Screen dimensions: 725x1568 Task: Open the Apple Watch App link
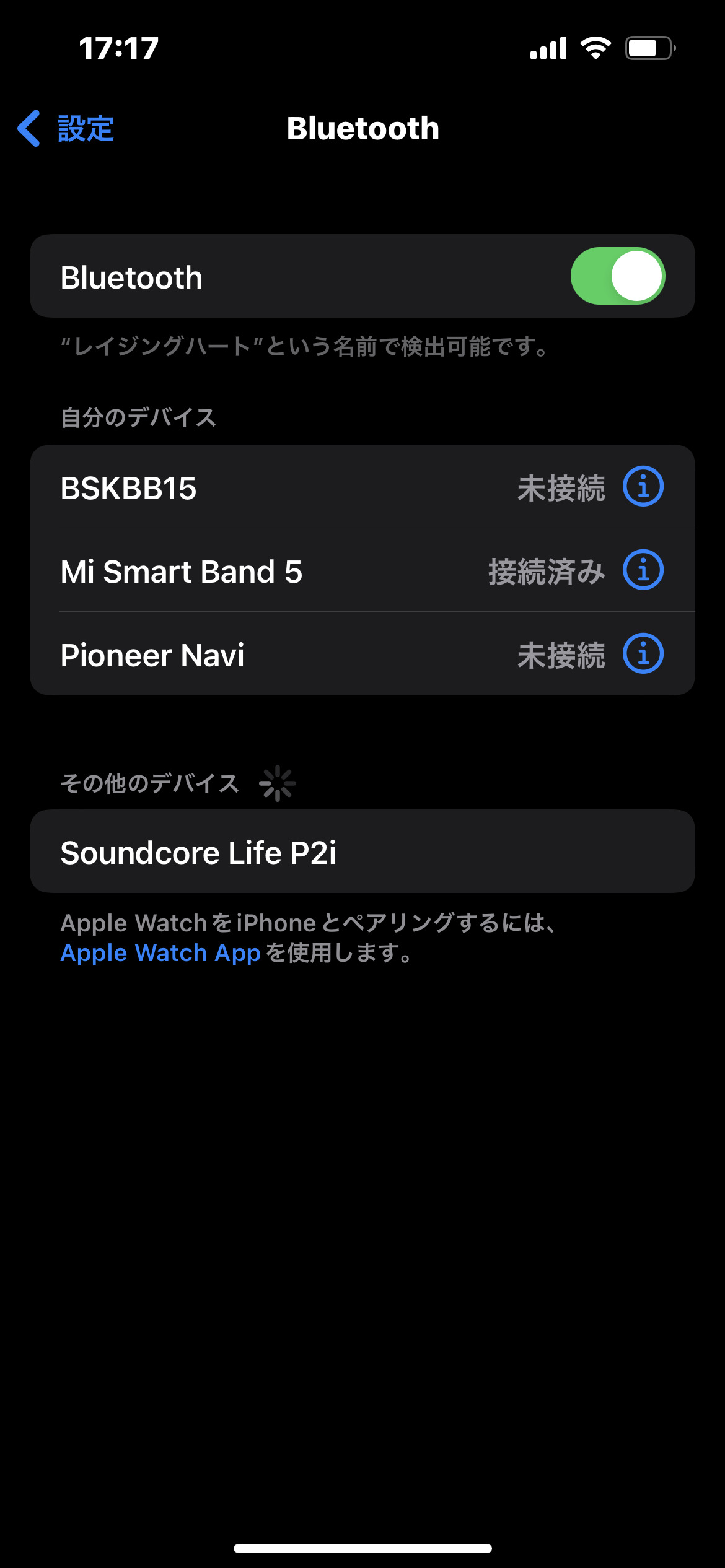click(x=160, y=953)
